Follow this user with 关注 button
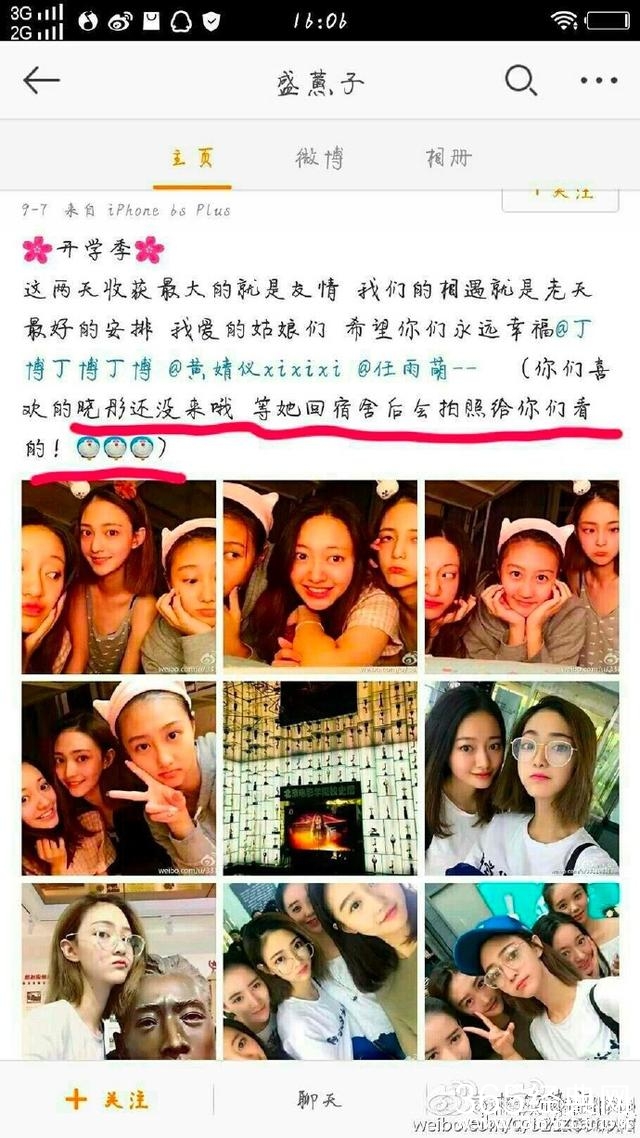Image resolution: width=640 pixels, height=1138 pixels. (x=107, y=1099)
